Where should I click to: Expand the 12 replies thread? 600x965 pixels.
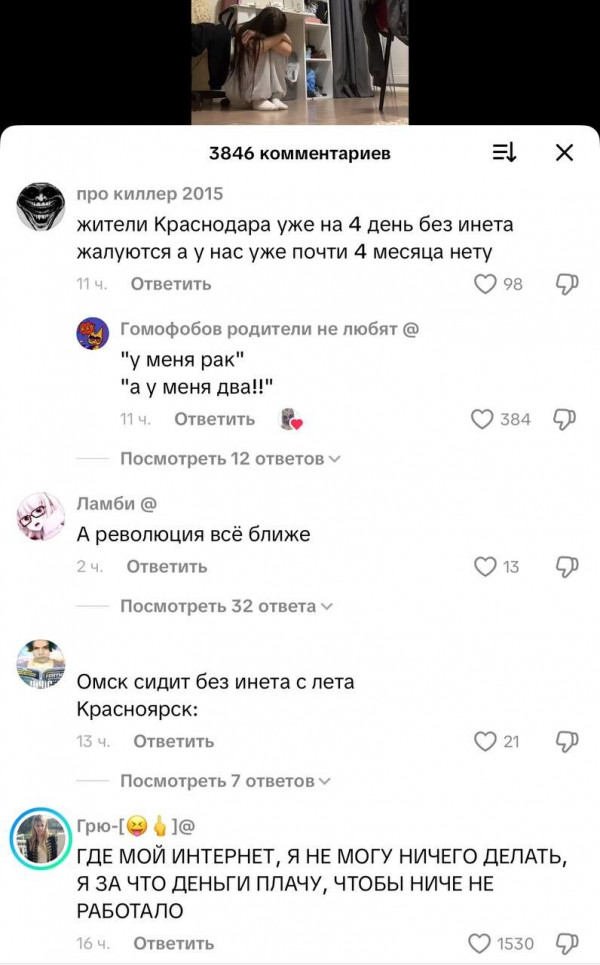click(230, 458)
